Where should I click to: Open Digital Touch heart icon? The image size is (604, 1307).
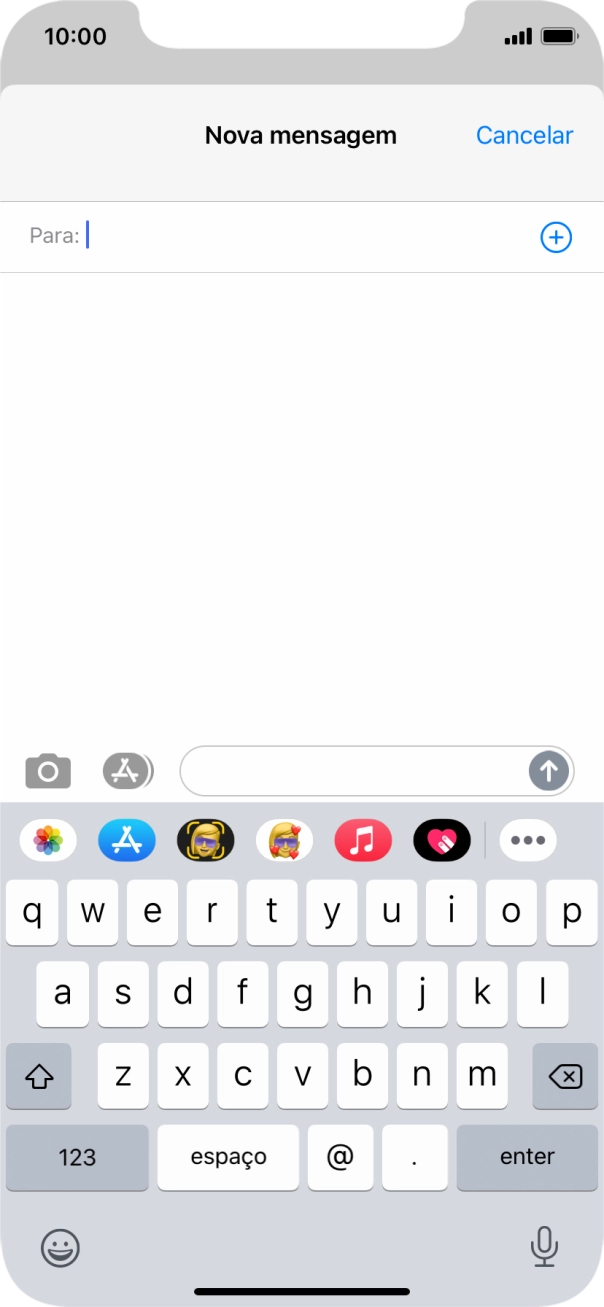(442, 840)
